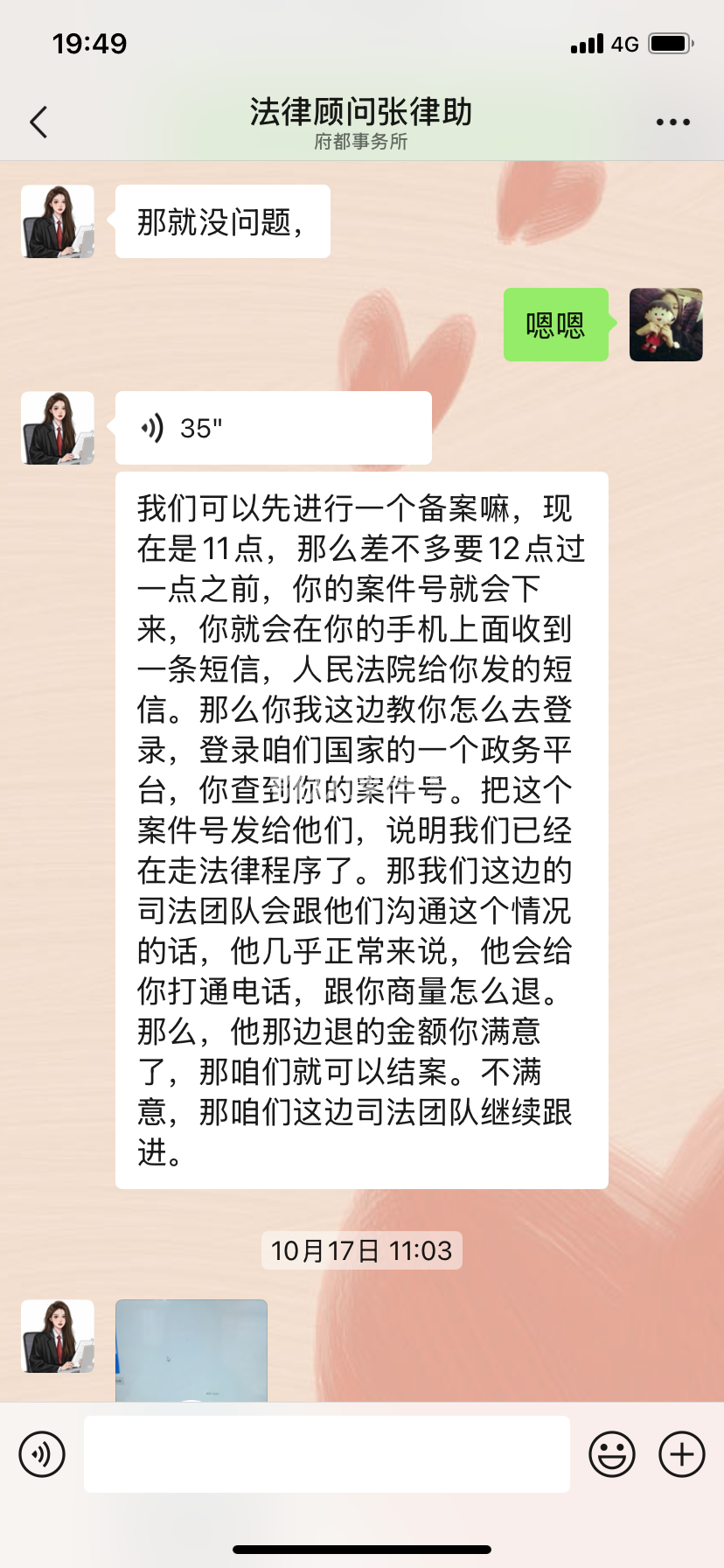Screen dimensions: 724x1568
Task: Play the 35-second voice message
Action: tap(273, 428)
